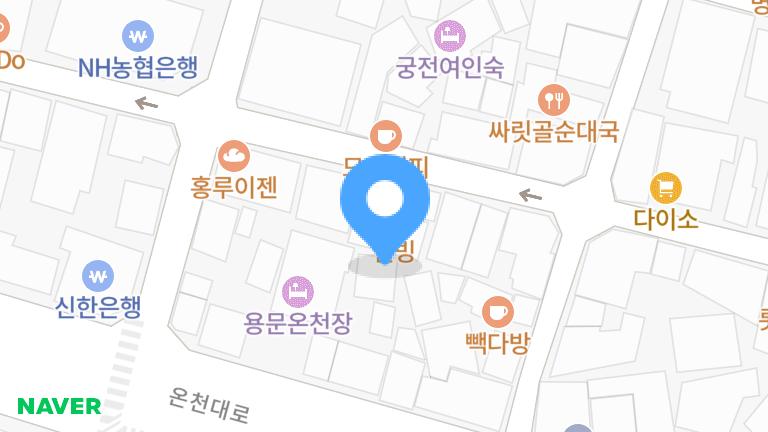
Task: Select the 빽다방 cafe marker
Action: [497, 312]
